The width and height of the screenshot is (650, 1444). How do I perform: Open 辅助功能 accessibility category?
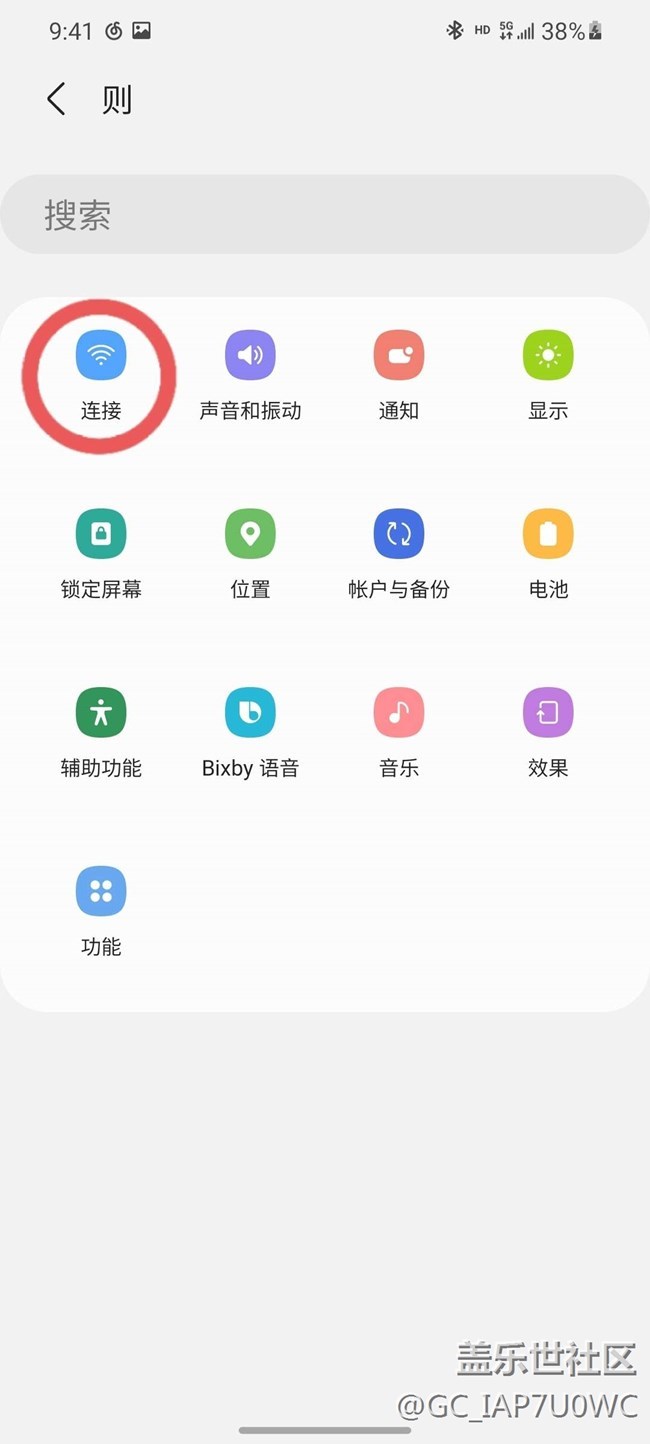tap(101, 733)
